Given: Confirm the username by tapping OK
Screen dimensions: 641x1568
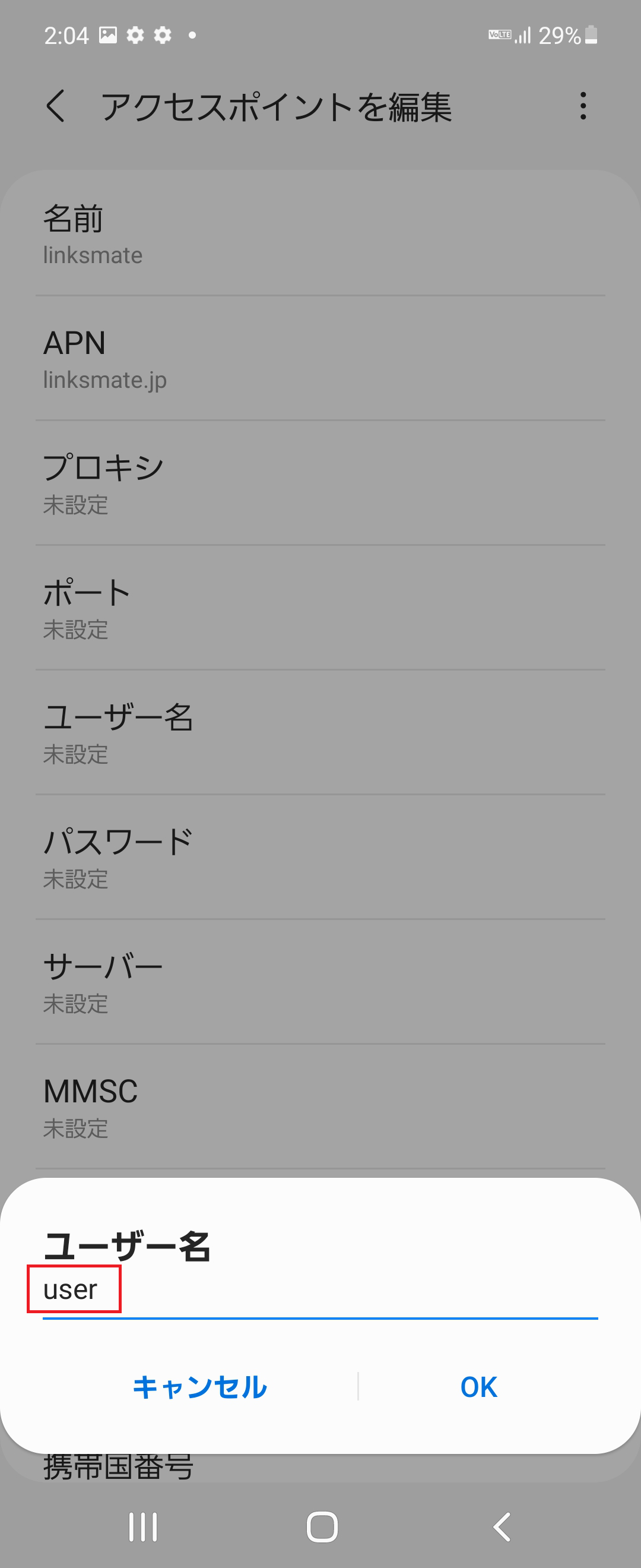Looking at the screenshot, I should click(478, 1388).
